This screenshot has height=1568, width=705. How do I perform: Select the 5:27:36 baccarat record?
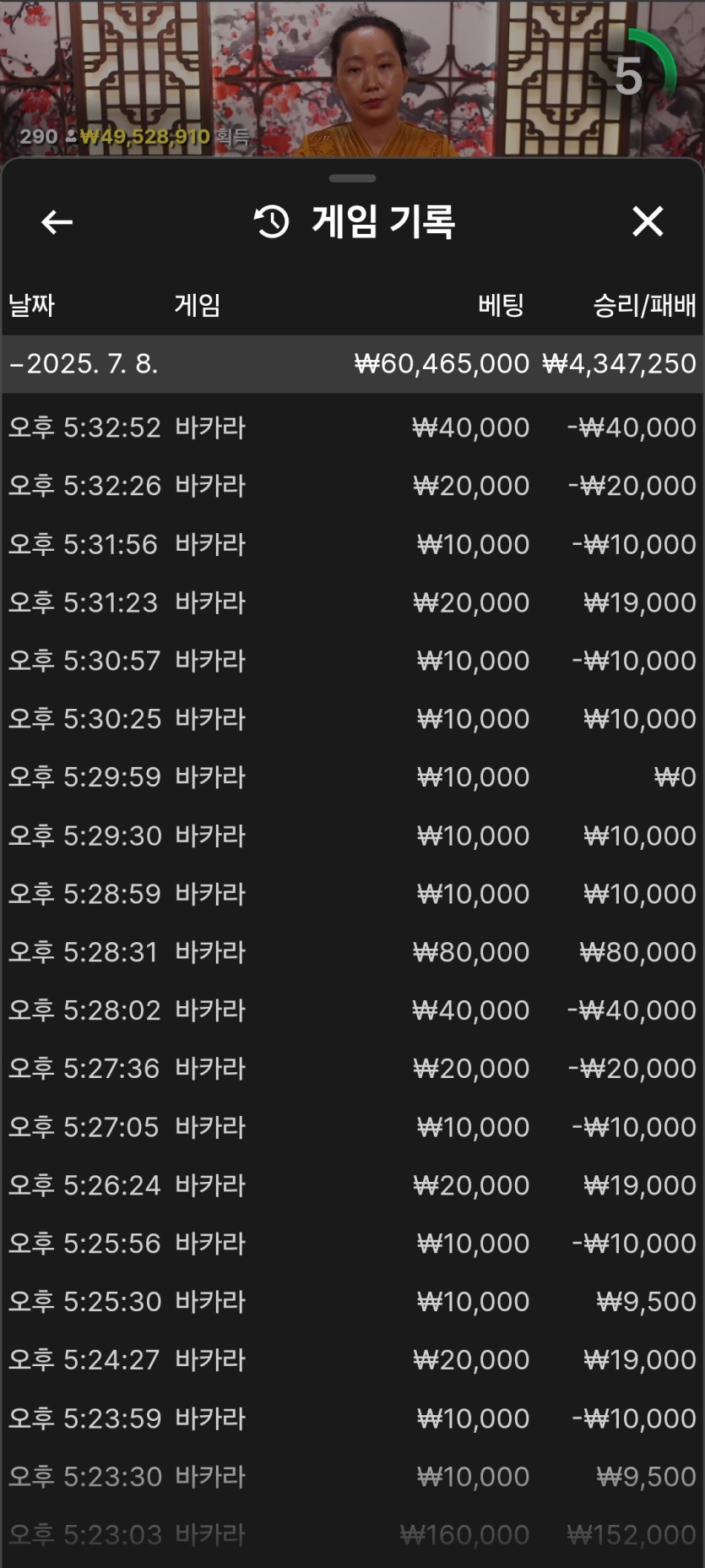(x=352, y=1069)
